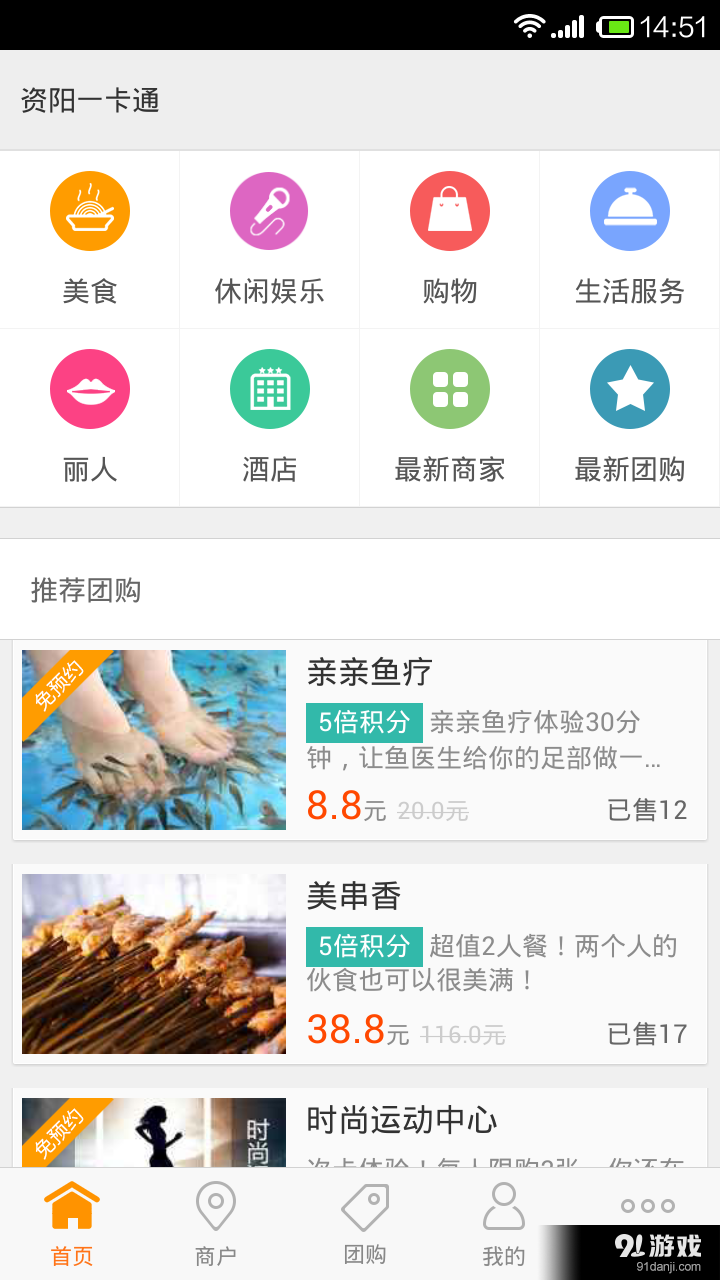The image size is (720, 1280).
Task: Open the 购物 shopping bag icon
Action: coord(450,211)
